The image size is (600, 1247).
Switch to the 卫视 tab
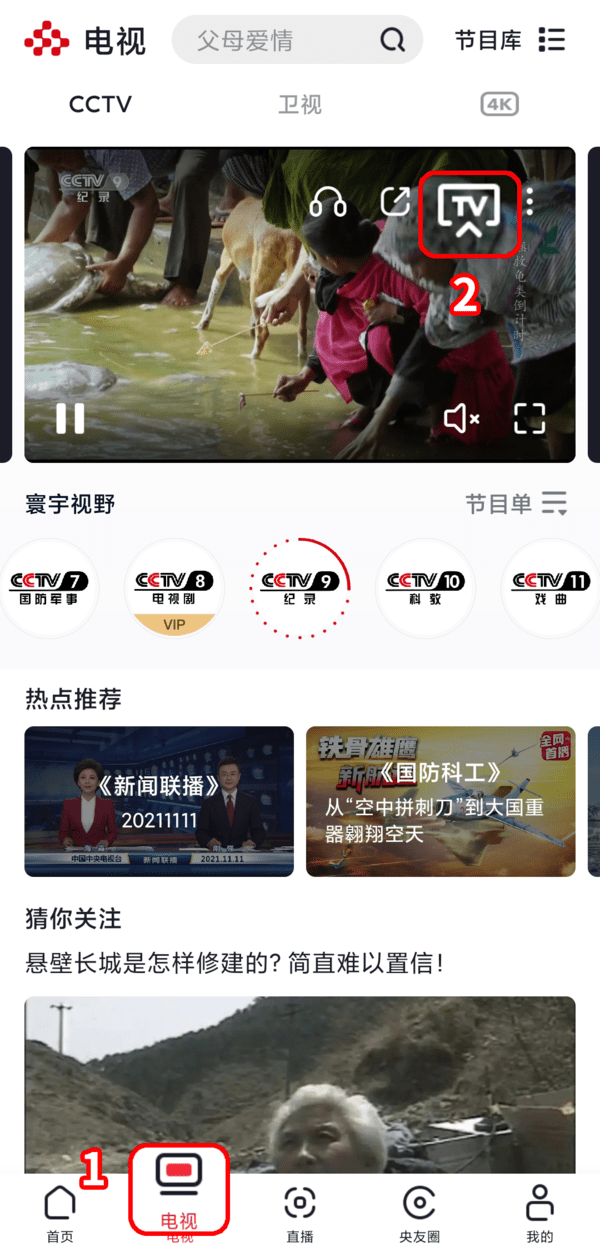tap(300, 104)
